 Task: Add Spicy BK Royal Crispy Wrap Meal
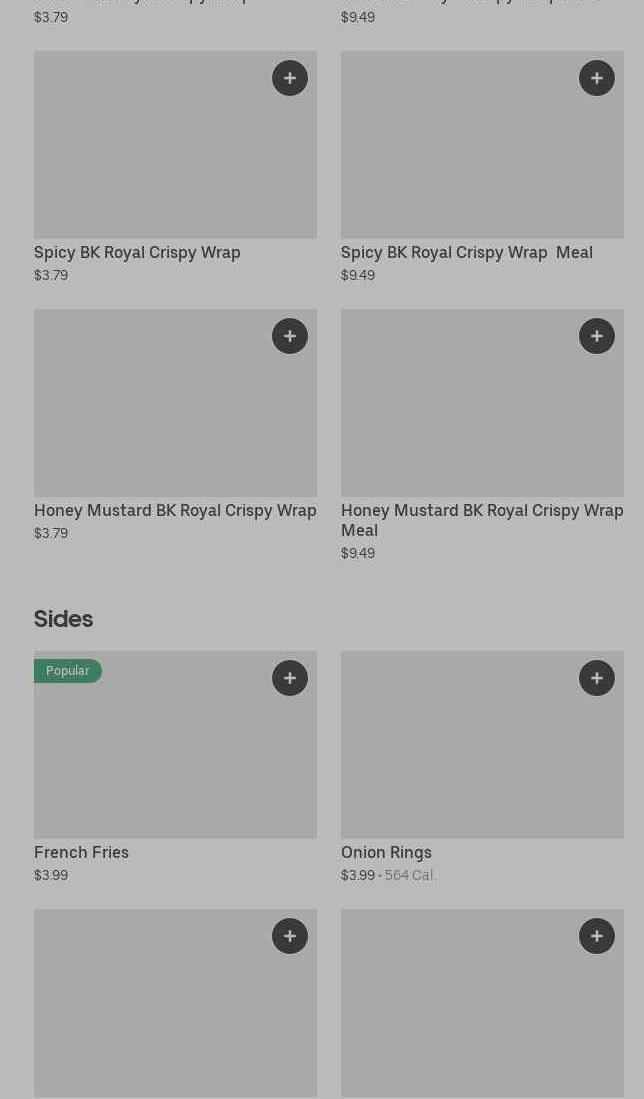[x=597, y=78]
